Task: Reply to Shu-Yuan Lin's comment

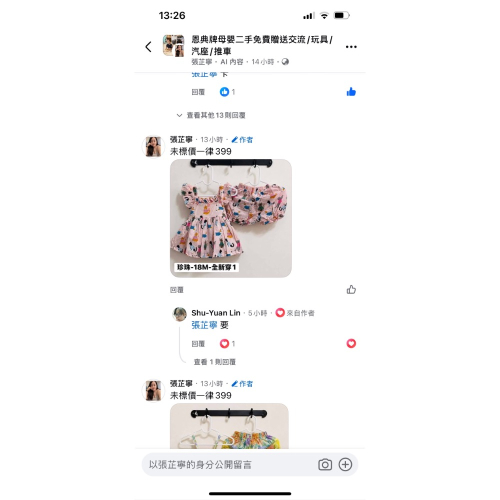Action: [x=198, y=344]
